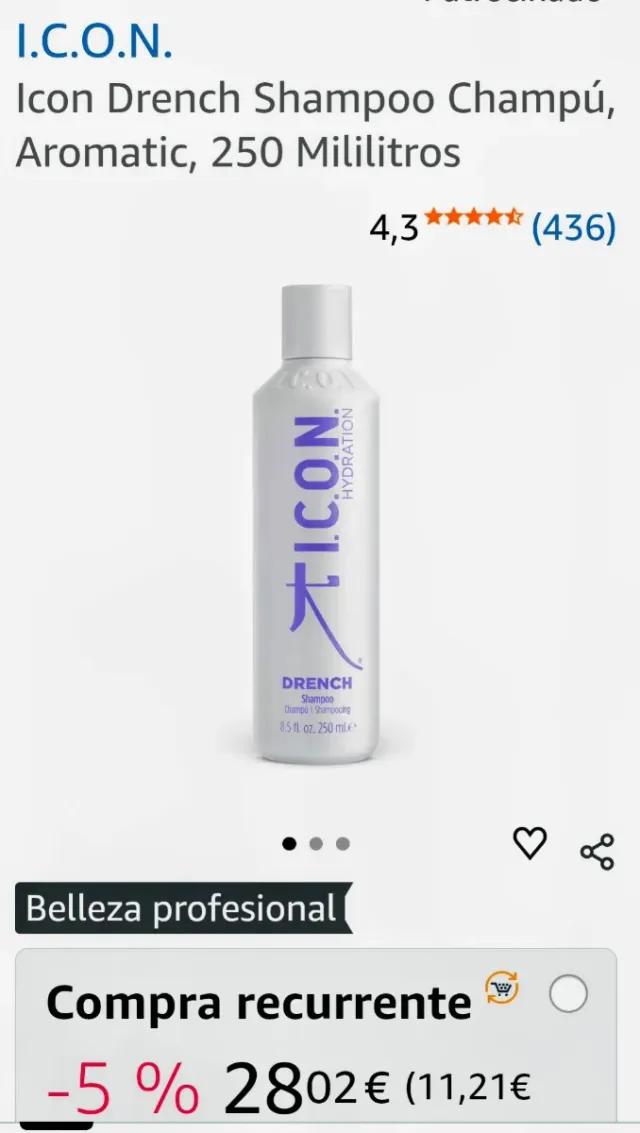Open the I.C.O.N. brand link
The width and height of the screenshot is (640, 1133).
[x=94, y=43]
